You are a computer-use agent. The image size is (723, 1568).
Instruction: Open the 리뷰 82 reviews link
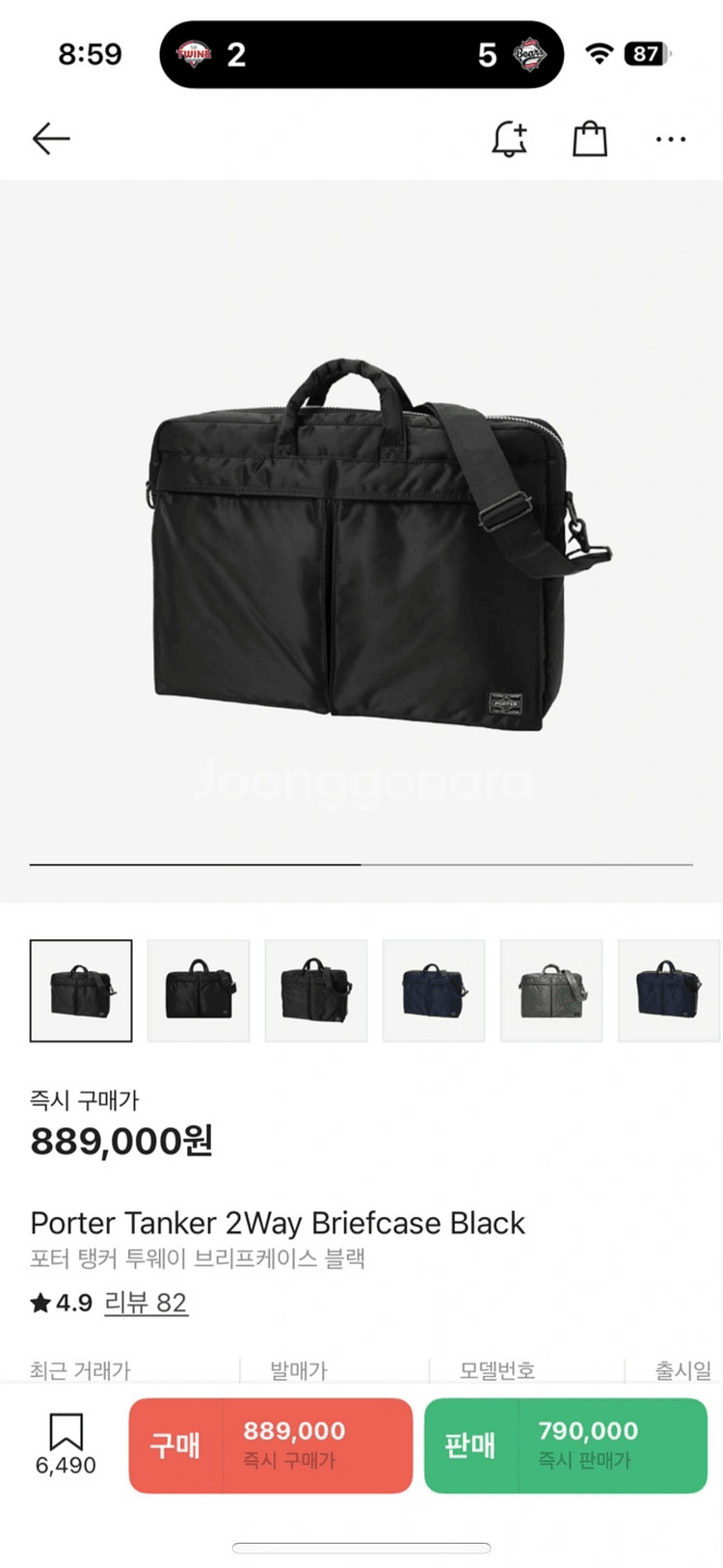click(x=146, y=1303)
